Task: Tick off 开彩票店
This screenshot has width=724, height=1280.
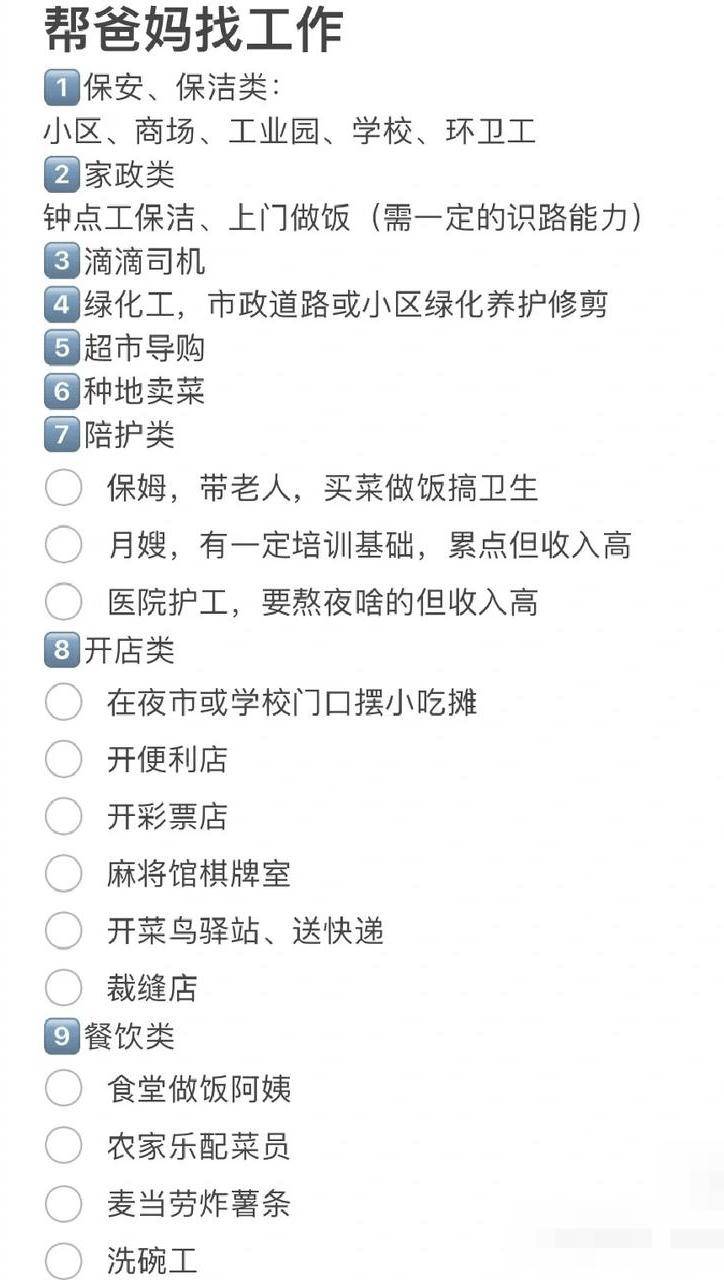Action: pos(63,816)
